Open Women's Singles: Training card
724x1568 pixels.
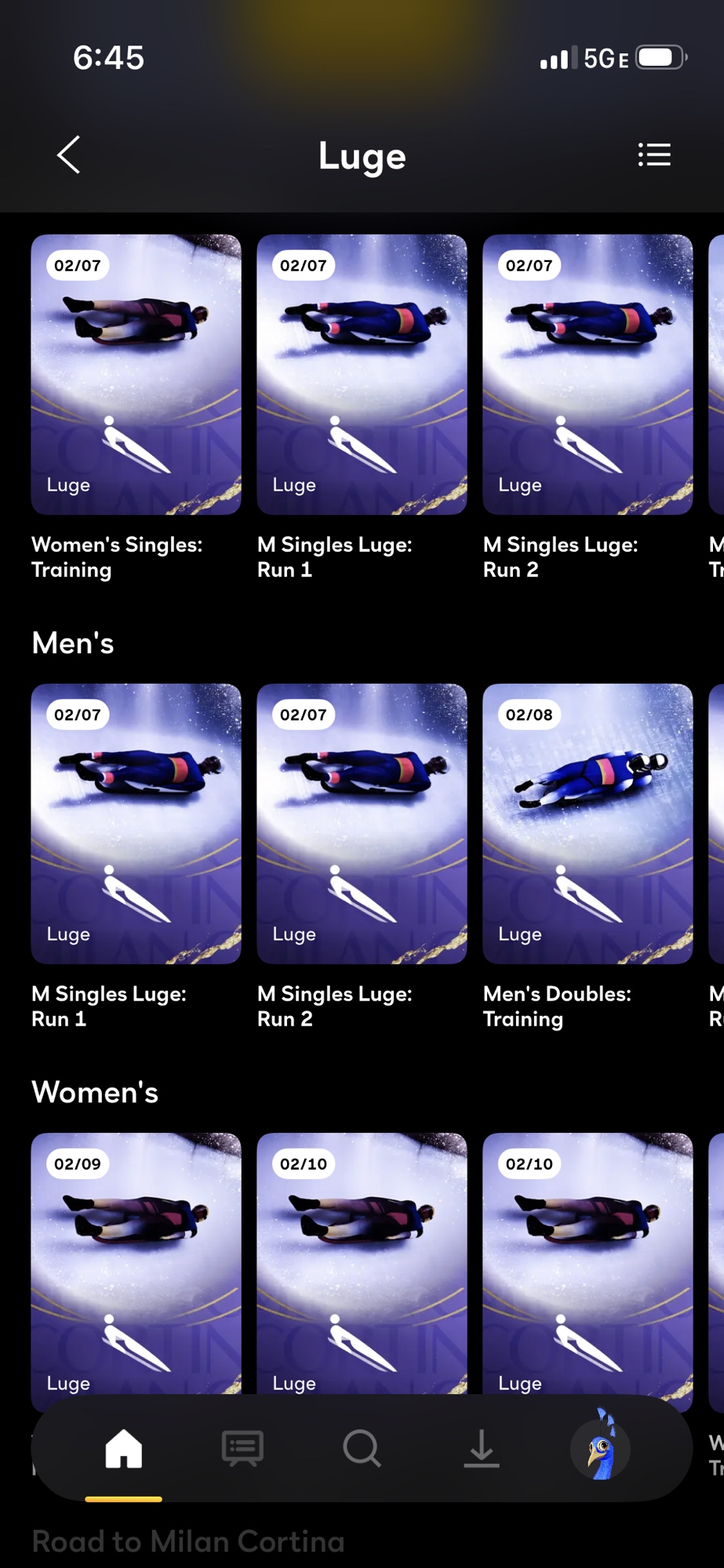pyautogui.click(x=136, y=375)
